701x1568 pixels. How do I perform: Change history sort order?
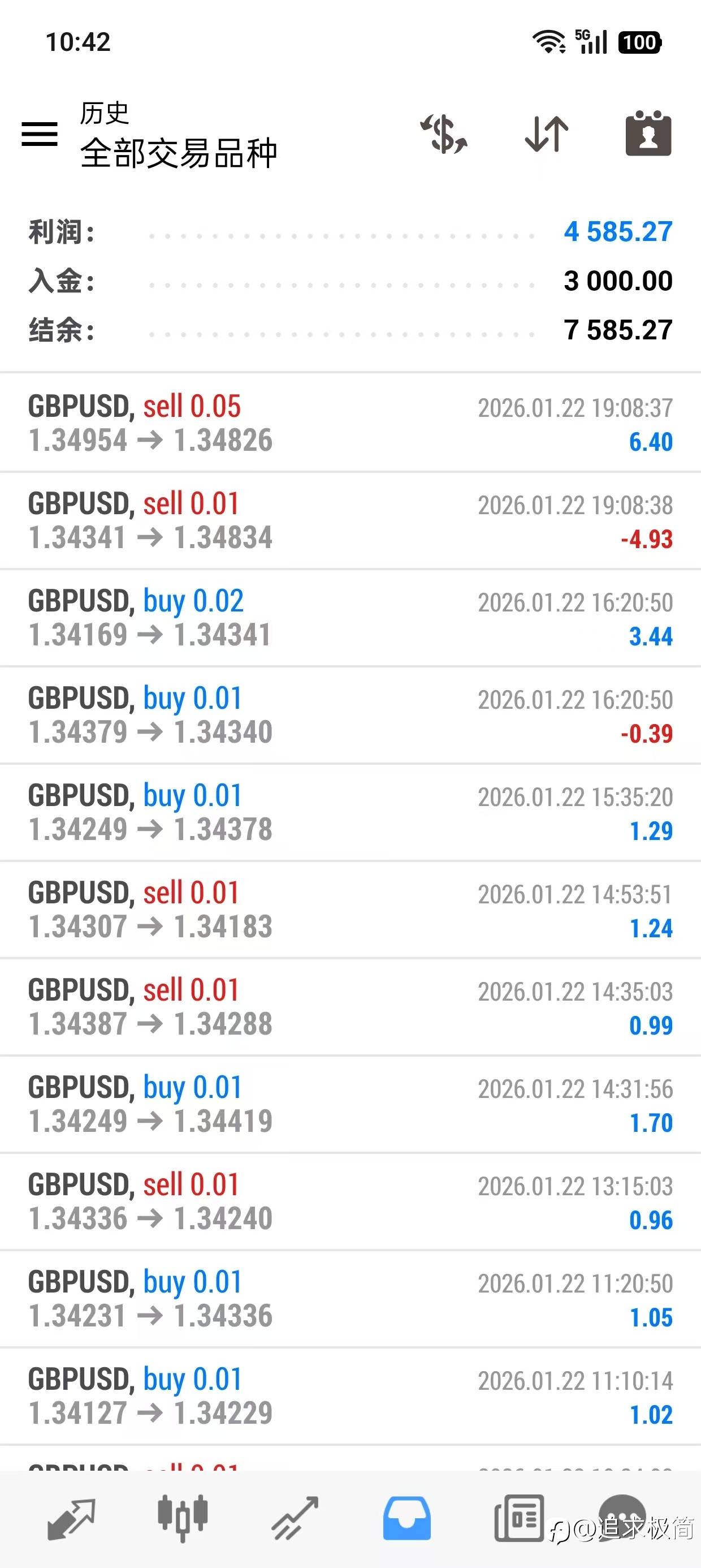(547, 134)
